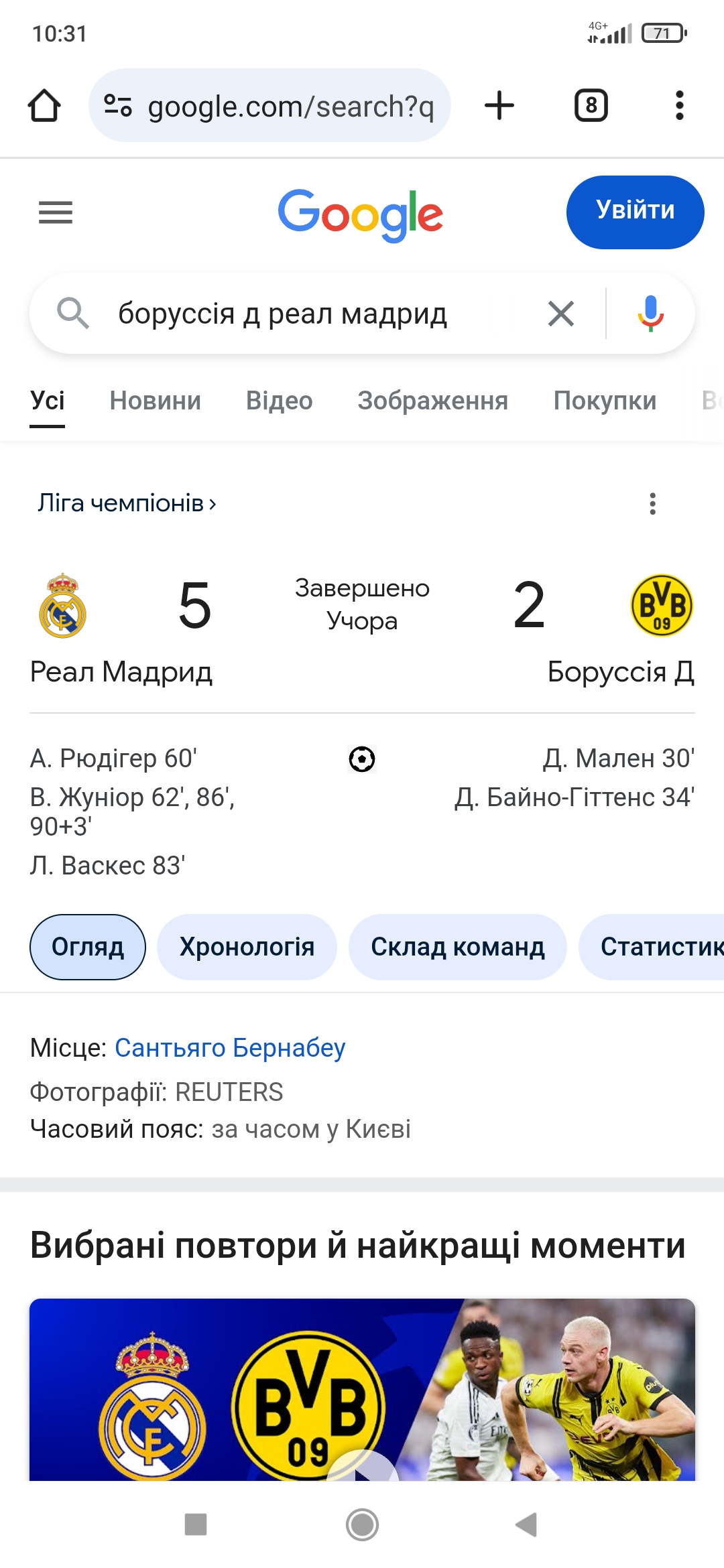Switch to the Зображення tab
724x1568 pixels.
coord(433,401)
